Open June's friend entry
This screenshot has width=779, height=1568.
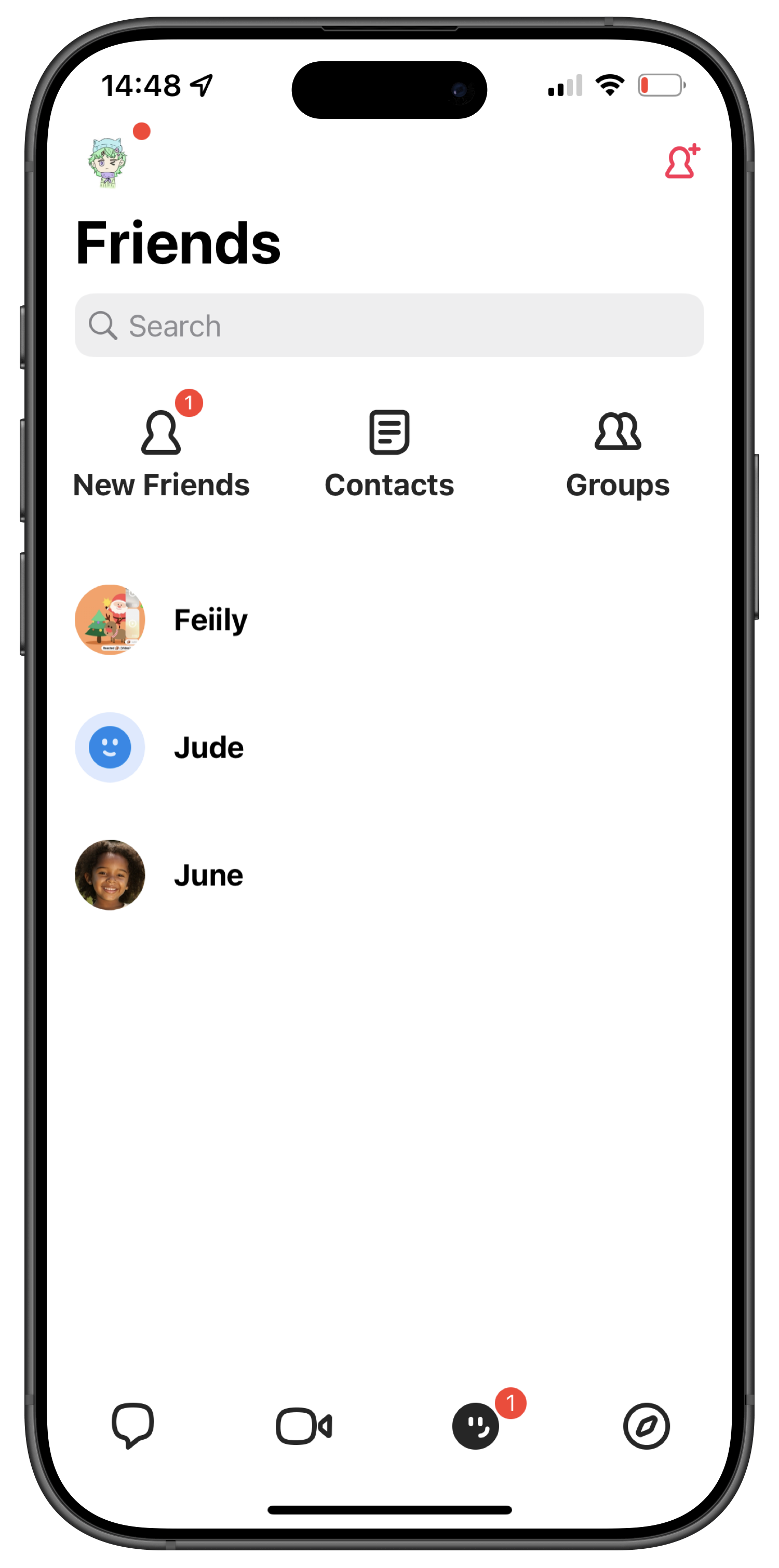click(x=208, y=875)
